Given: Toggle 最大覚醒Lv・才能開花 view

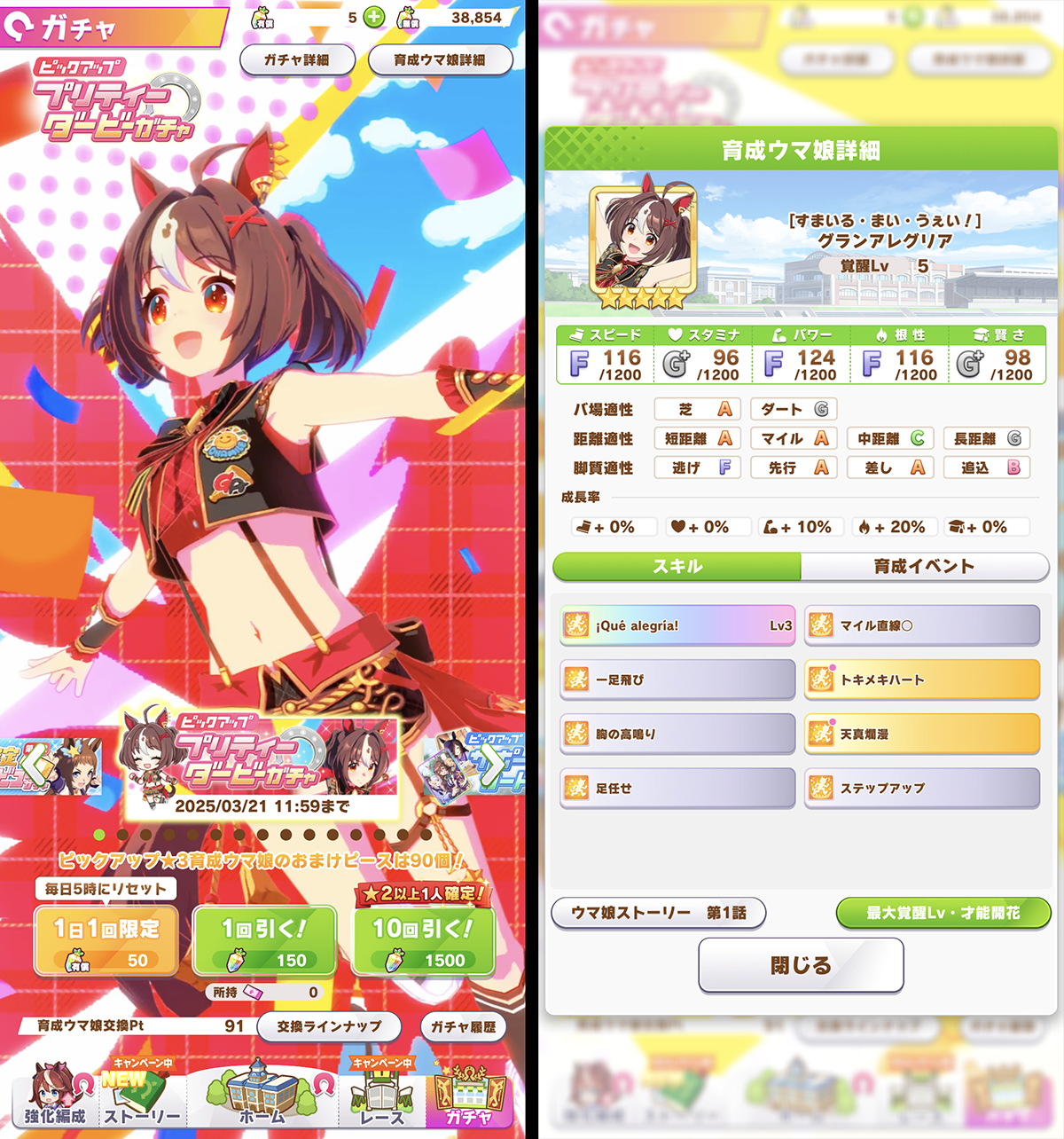Looking at the screenshot, I should point(943,913).
